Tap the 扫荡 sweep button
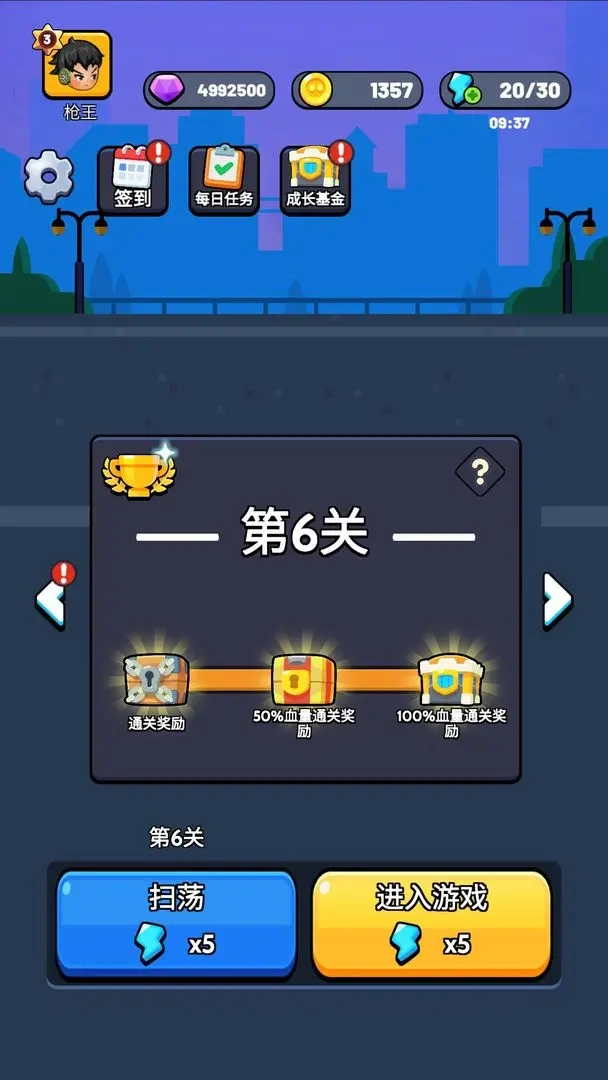Screen dimensions: 608x1080 pyautogui.click(x=176, y=922)
